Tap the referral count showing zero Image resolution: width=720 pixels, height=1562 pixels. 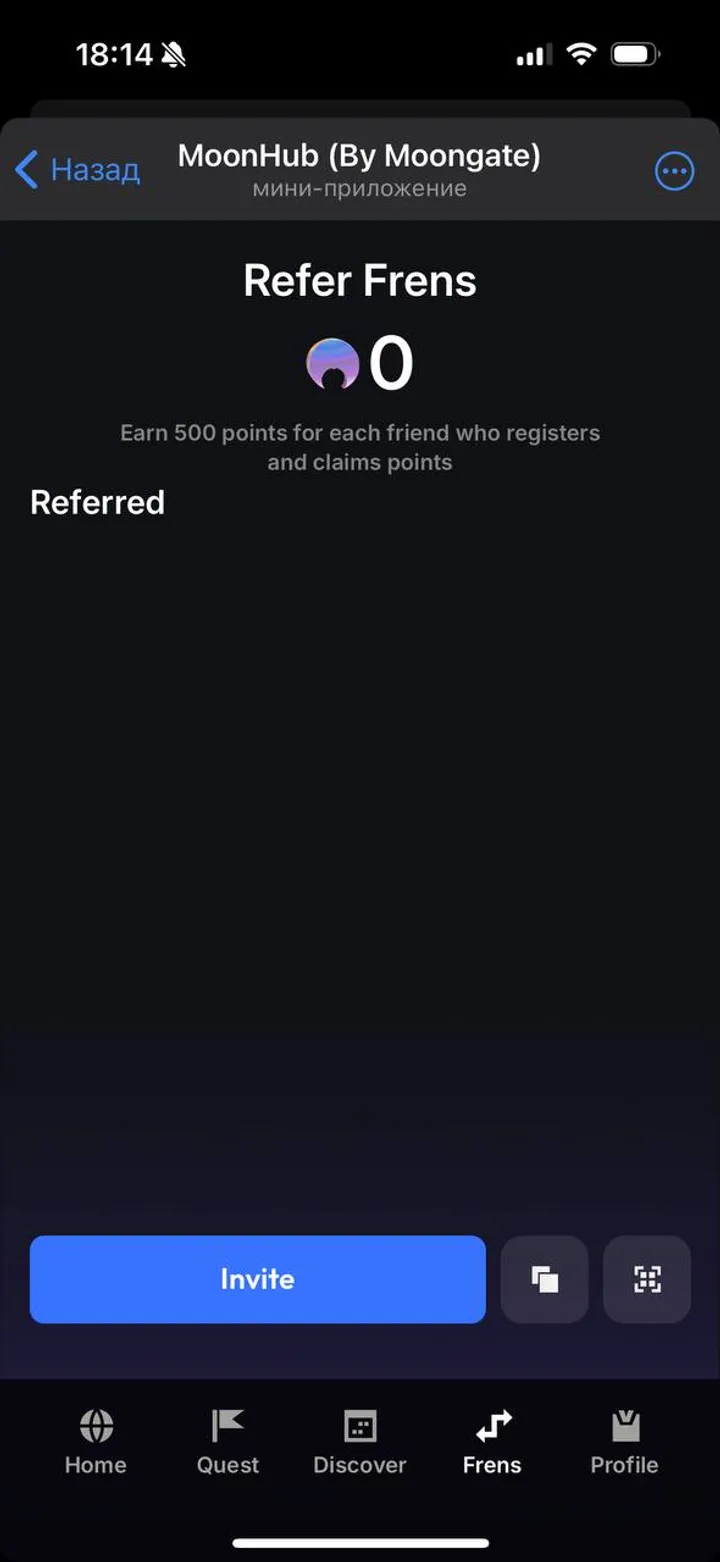coord(393,363)
